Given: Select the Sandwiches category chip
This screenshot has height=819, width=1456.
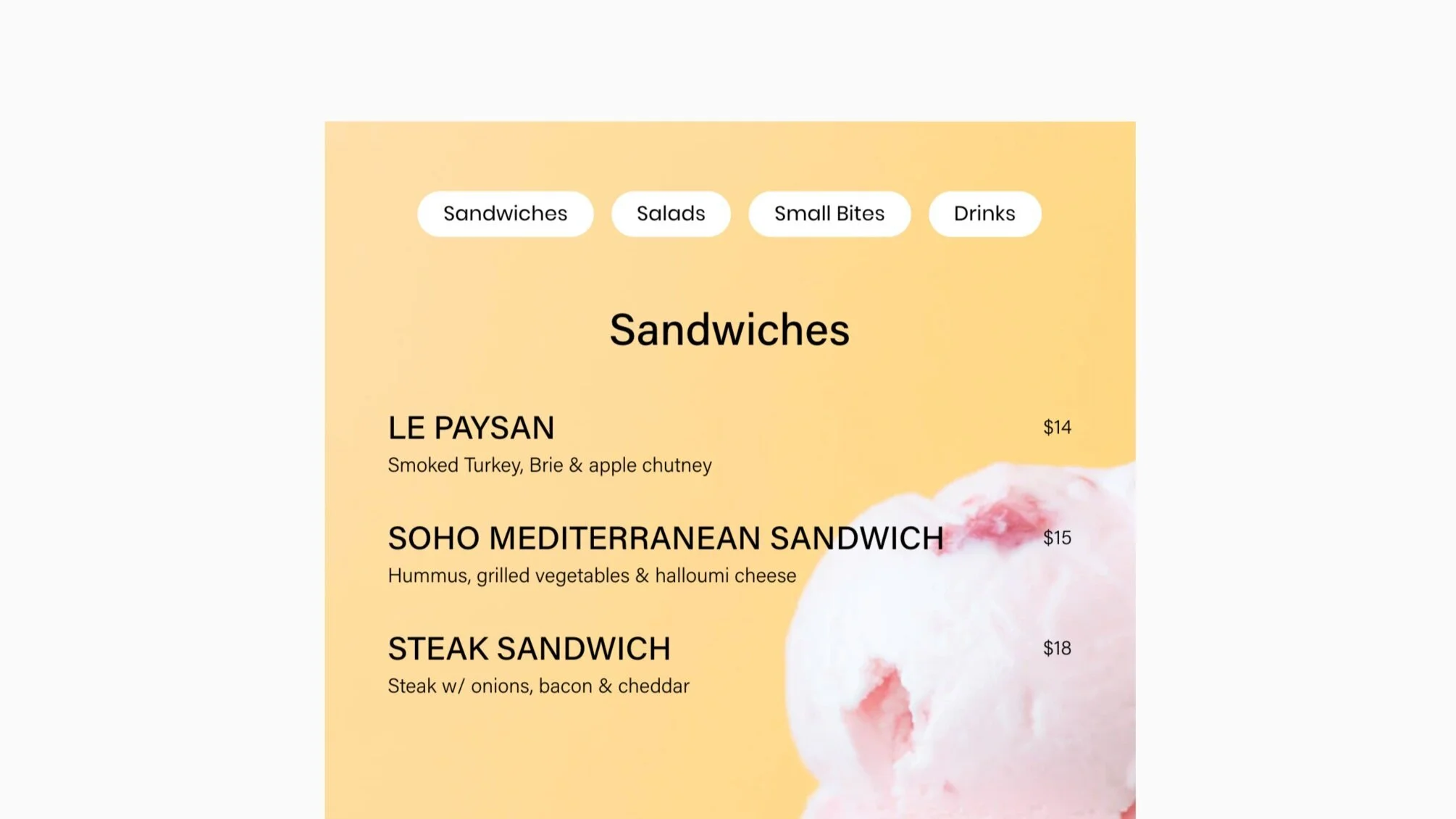Looking at the screenshot, I should pyautogui.click(x=505, y=214).
